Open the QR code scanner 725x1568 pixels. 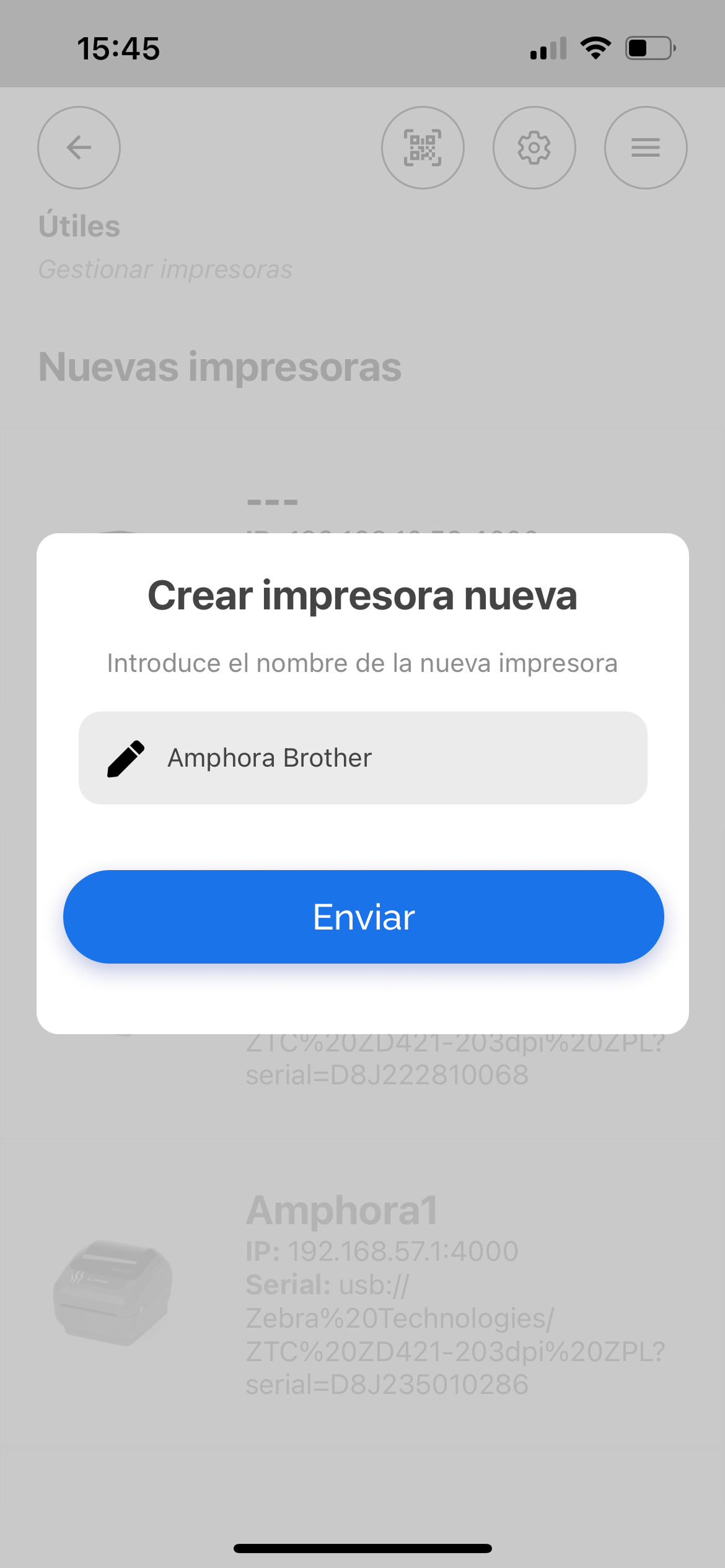(423, 147)
